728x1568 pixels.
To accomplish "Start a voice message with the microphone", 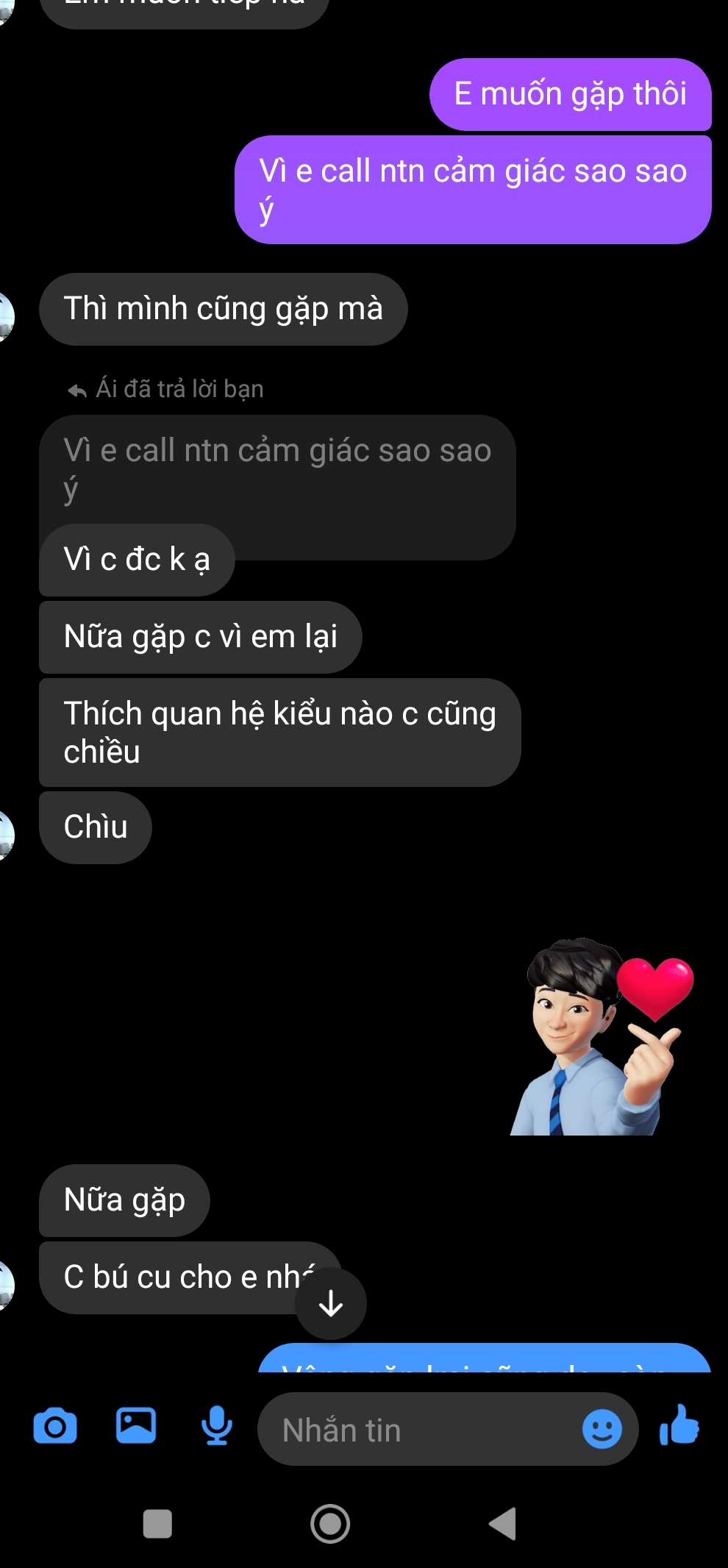I will [x=217, y=1427].
